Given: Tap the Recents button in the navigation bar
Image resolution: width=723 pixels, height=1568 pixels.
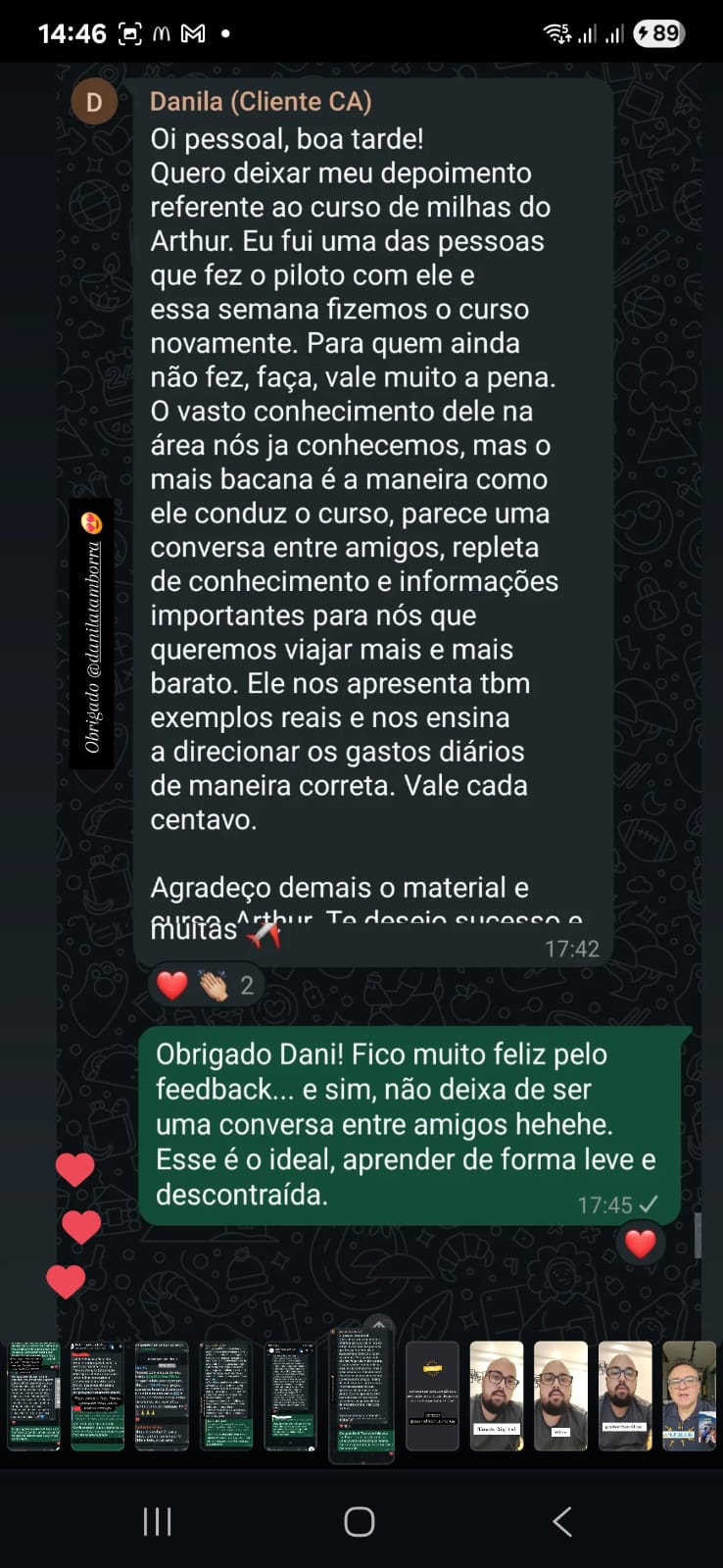Looking at the screenshot, I should (x=156, y=1522).
